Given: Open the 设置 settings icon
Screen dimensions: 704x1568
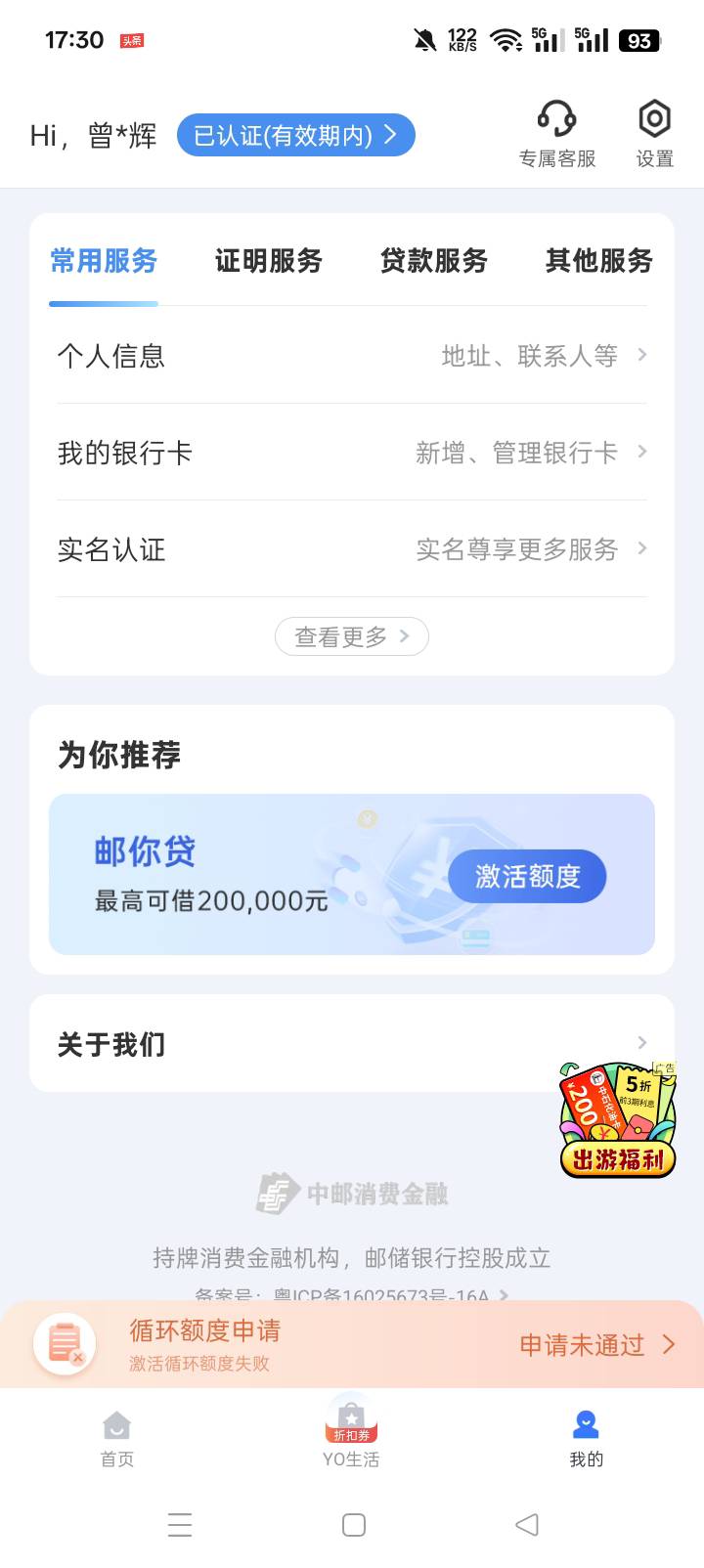Looking at the screenshot, I should (x=654, y=134).
